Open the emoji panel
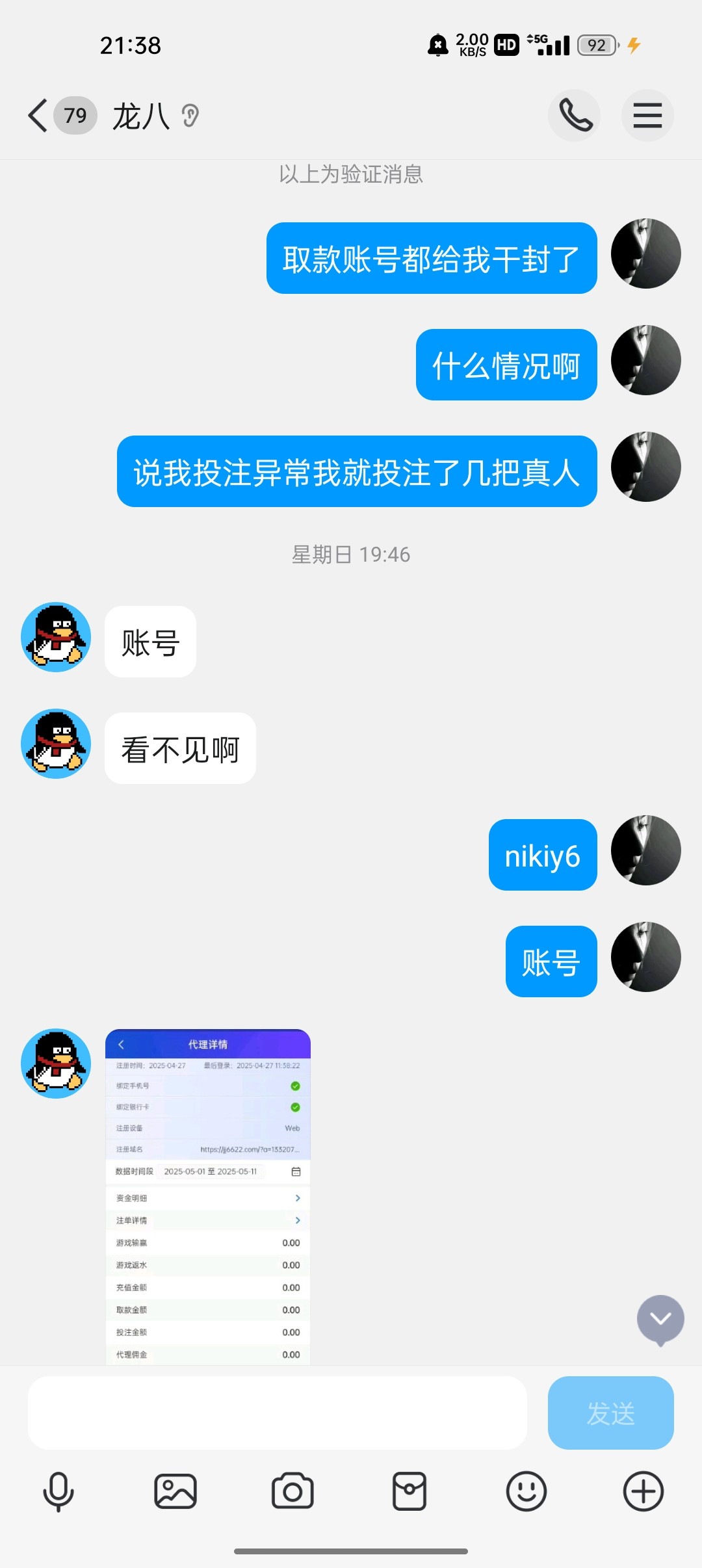 point(526,1491)
